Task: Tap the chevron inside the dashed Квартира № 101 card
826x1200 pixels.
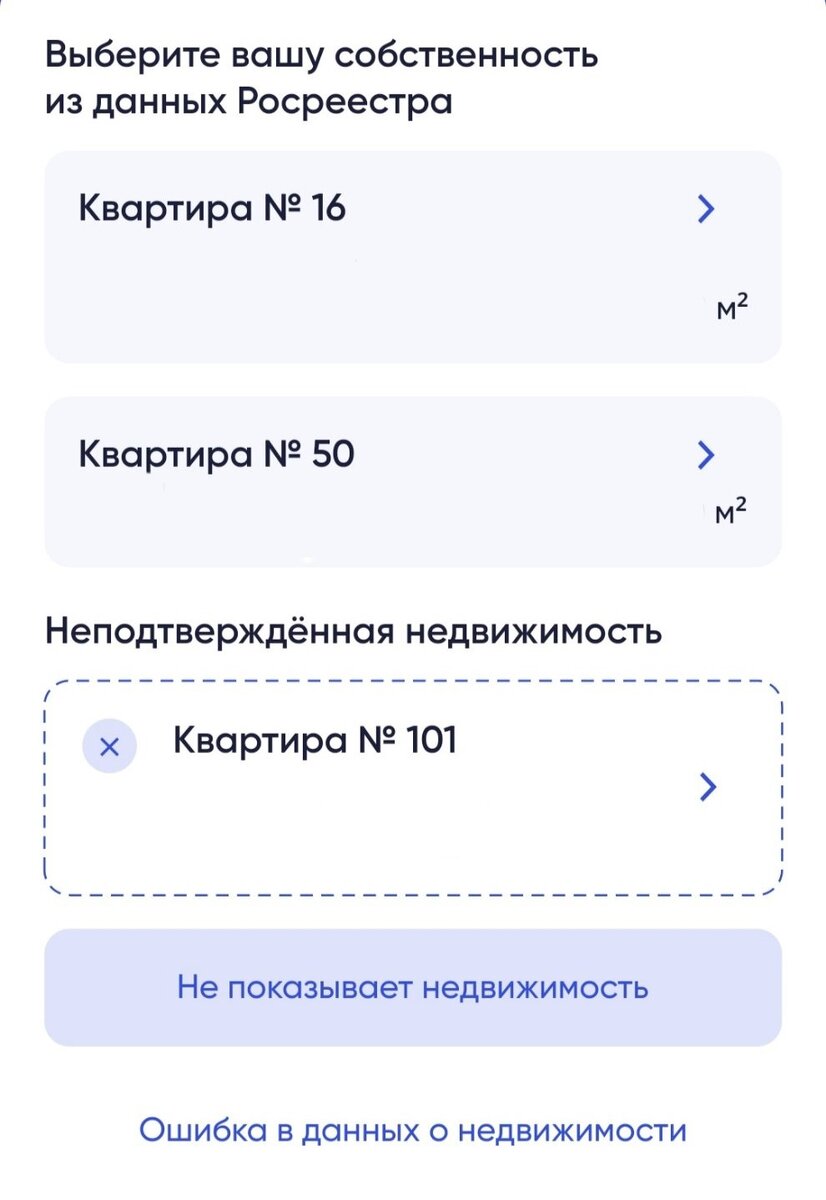Action: [709, 788]
